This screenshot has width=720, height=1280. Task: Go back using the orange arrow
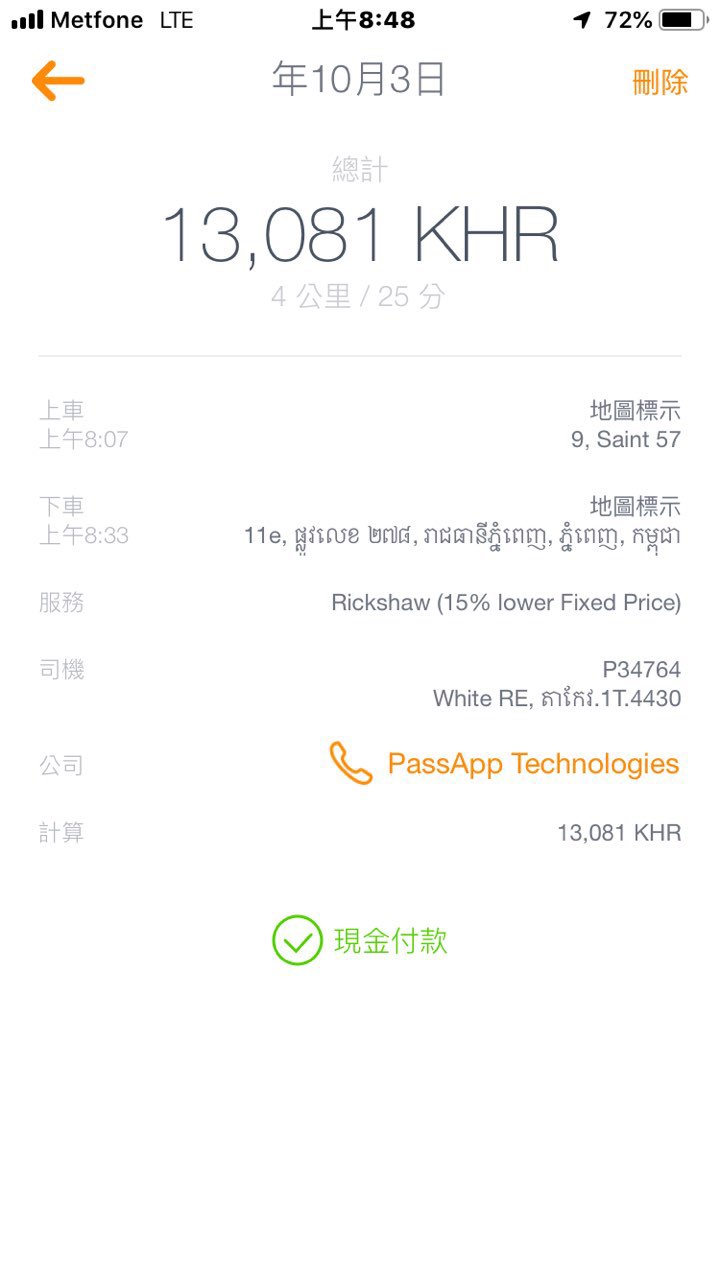(x=58, y=81)
